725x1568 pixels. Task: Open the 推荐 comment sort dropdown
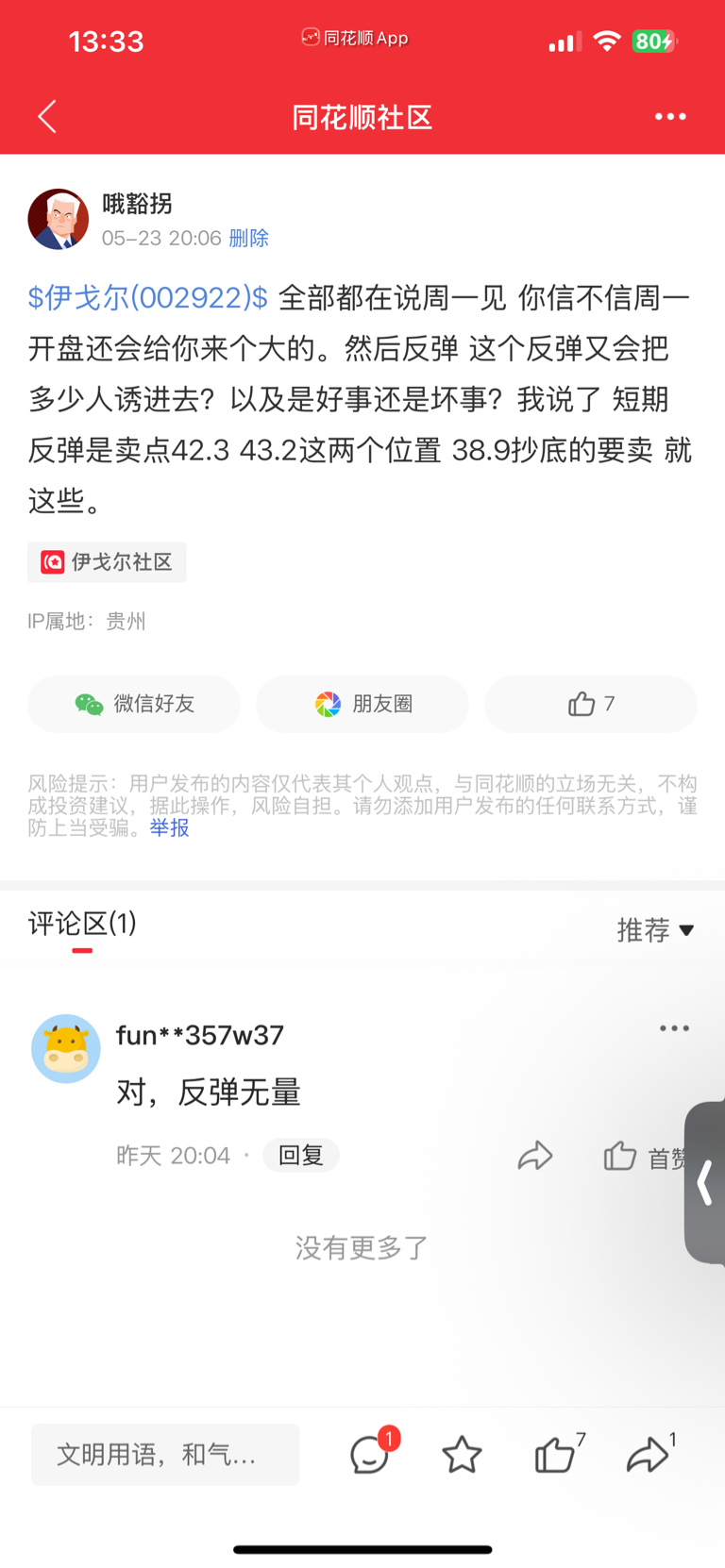tap(655, 930)
